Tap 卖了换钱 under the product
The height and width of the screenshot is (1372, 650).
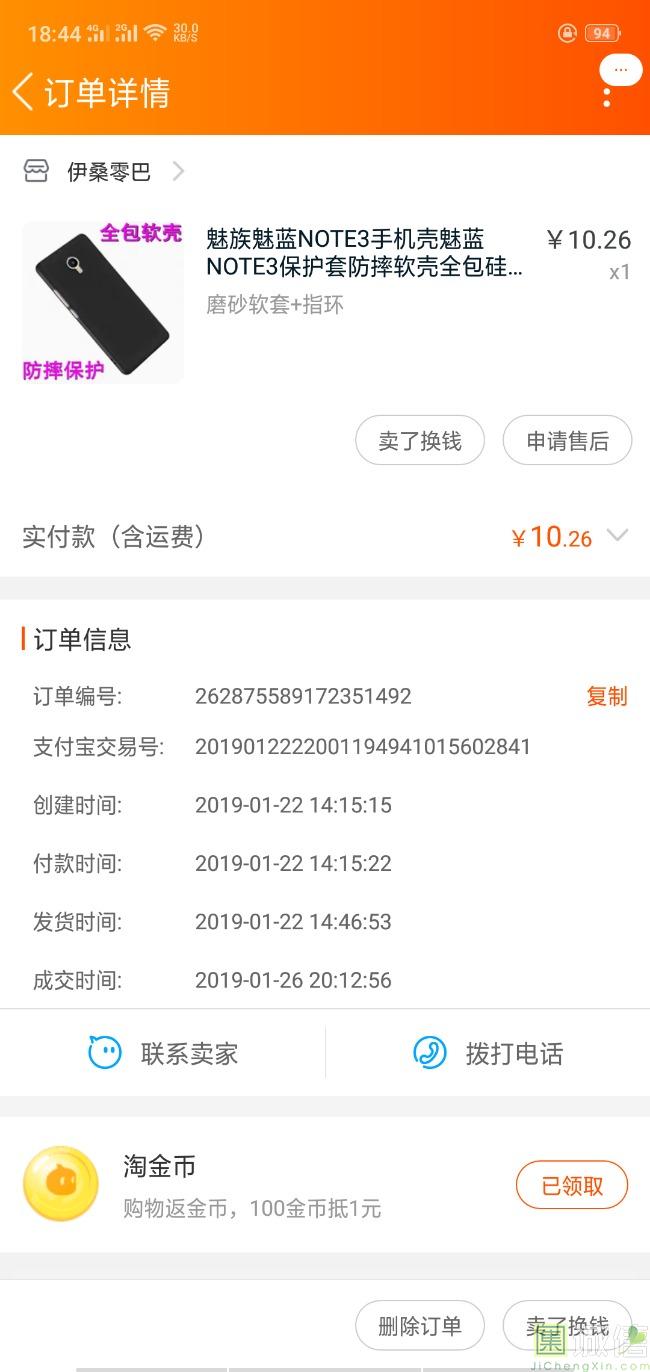420,441
